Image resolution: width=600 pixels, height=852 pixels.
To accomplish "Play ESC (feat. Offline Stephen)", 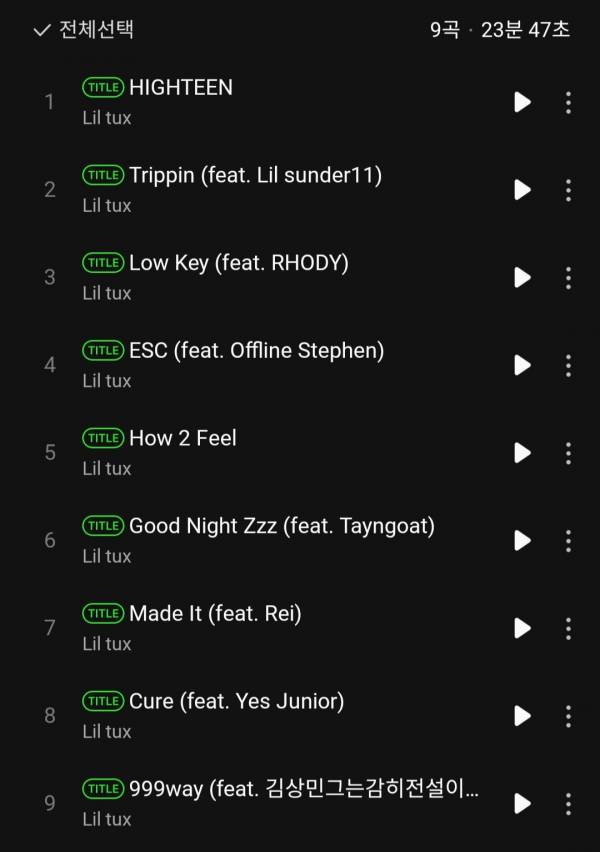I will [522, 365].
